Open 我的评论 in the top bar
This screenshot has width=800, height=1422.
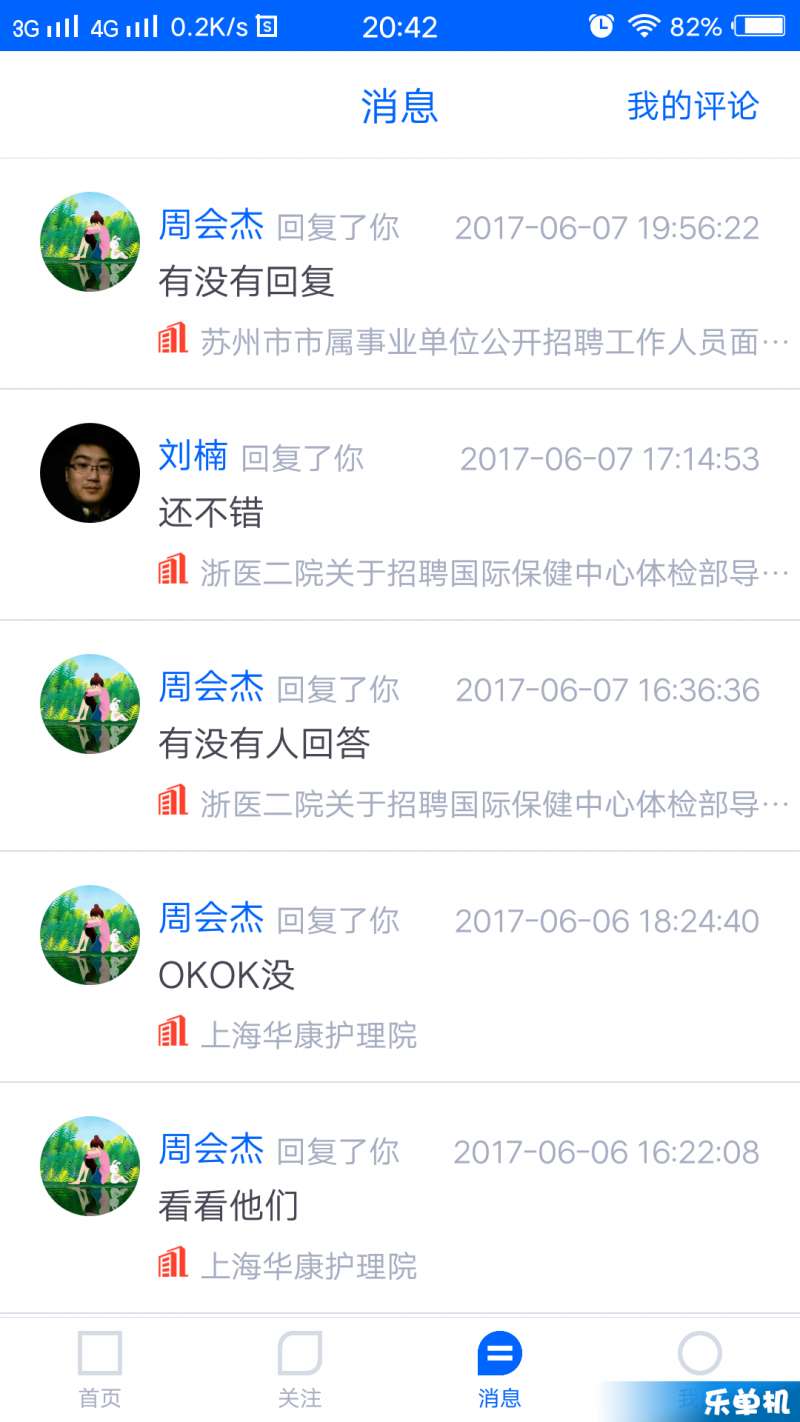coord(692,106)
